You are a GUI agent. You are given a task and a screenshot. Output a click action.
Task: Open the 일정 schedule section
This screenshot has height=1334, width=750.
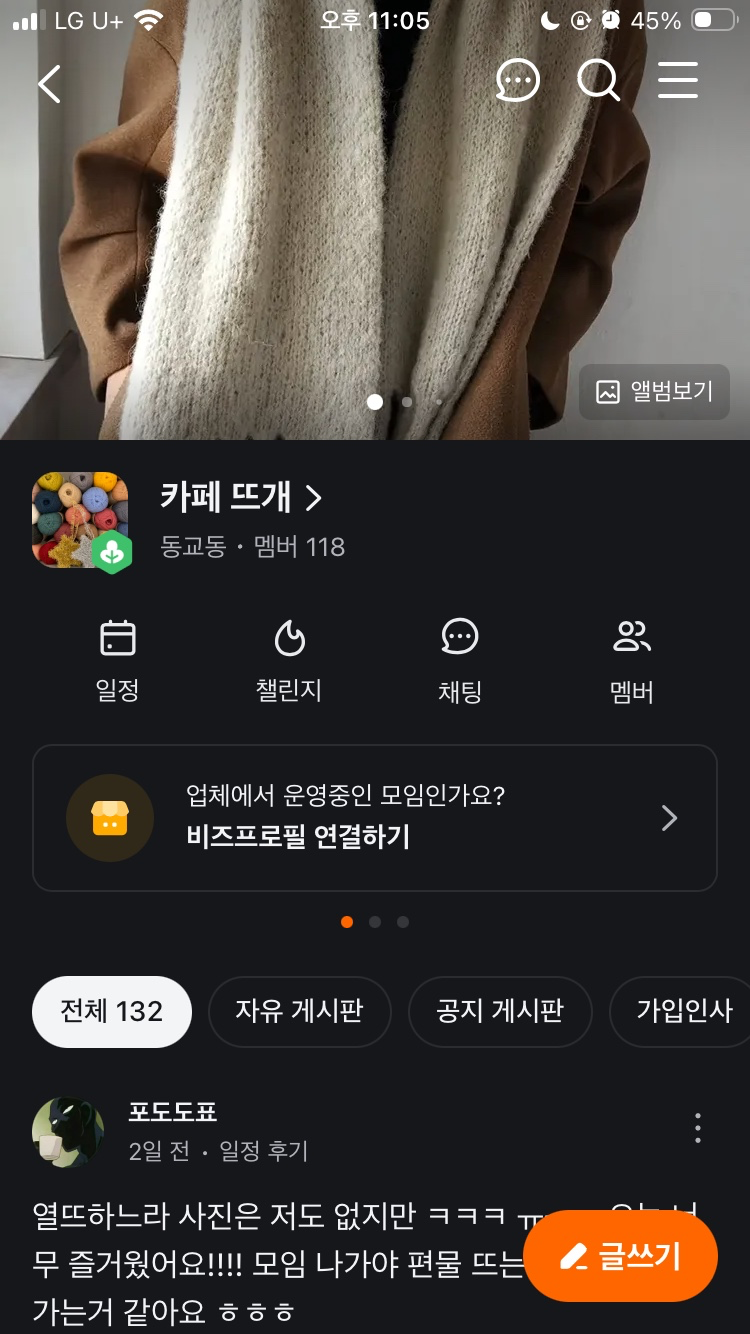117,661
